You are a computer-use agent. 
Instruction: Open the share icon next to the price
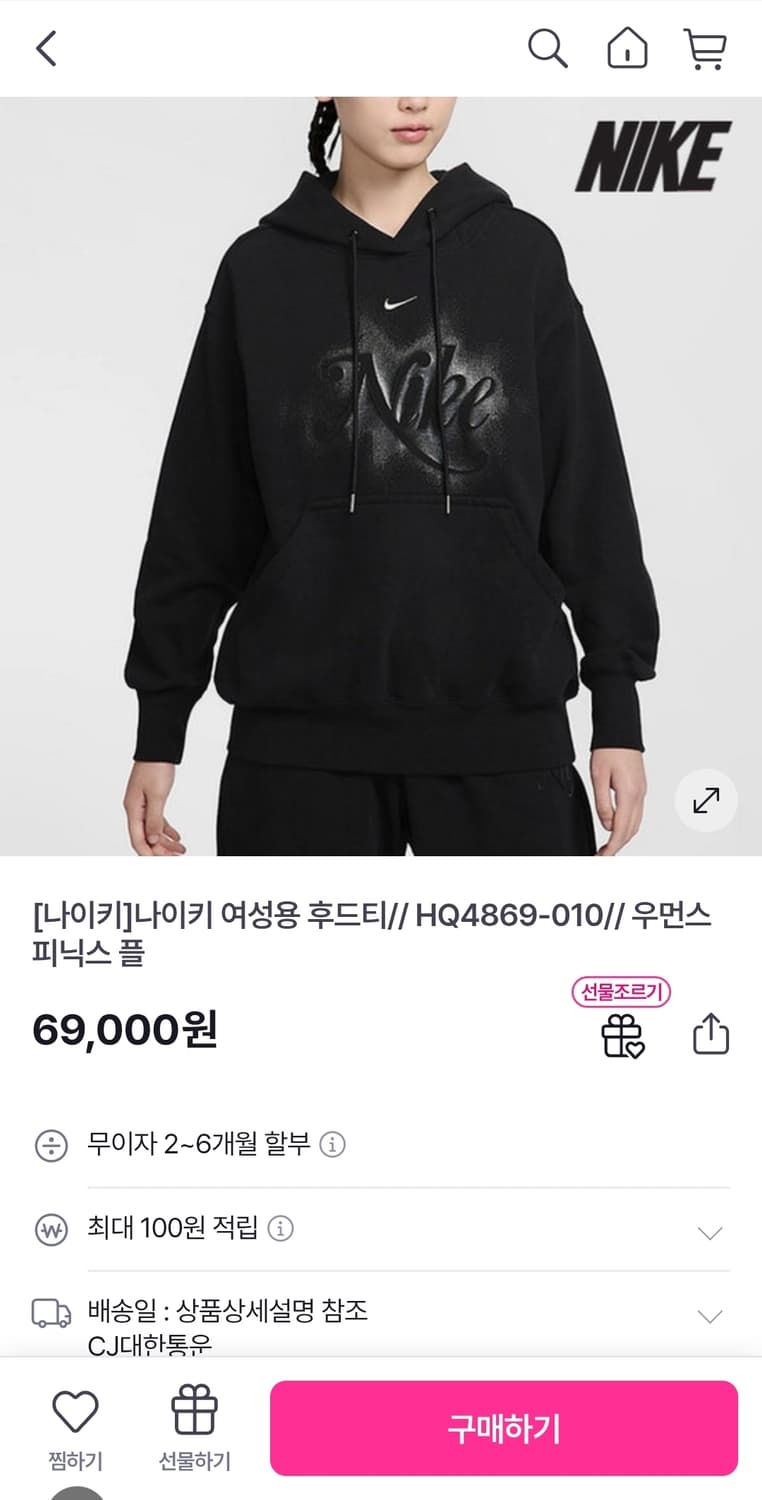710,1033
